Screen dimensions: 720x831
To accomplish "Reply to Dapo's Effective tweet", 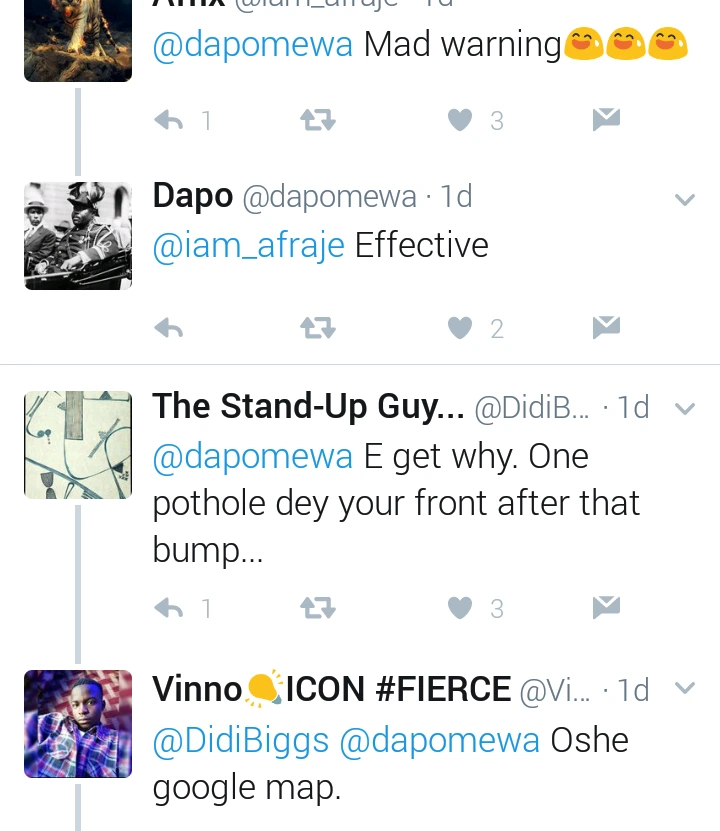I will [x=169, y=329].
